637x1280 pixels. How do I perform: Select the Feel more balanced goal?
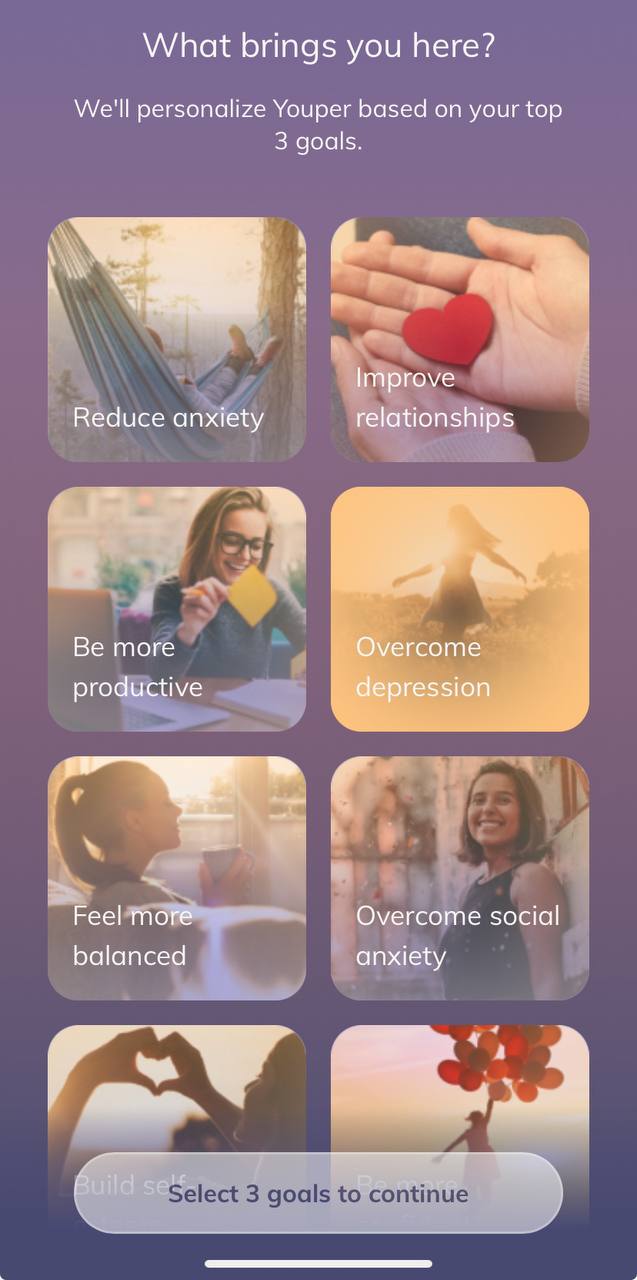point(177,878)
